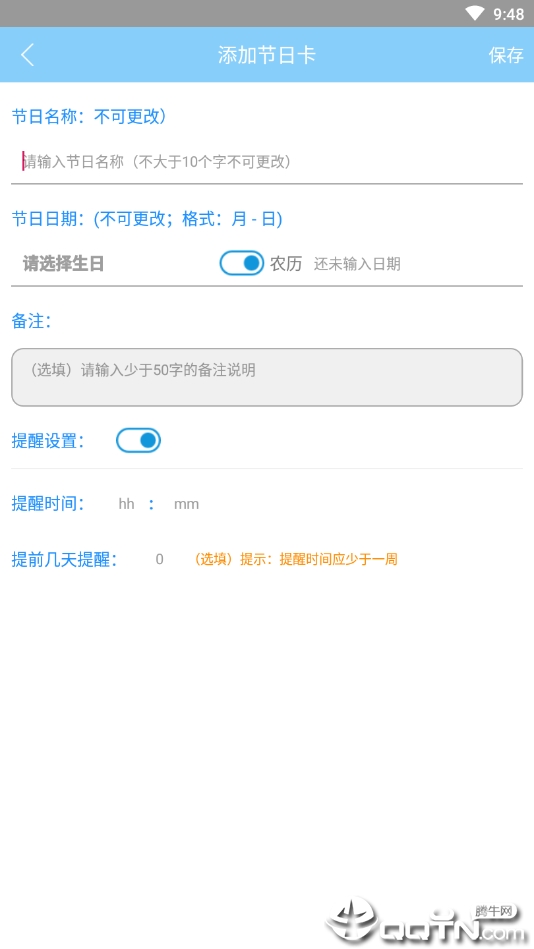Viewport: 534px width, 949px height.
Task: Tap the 备注 remarks text box
Action: (266, 377)
